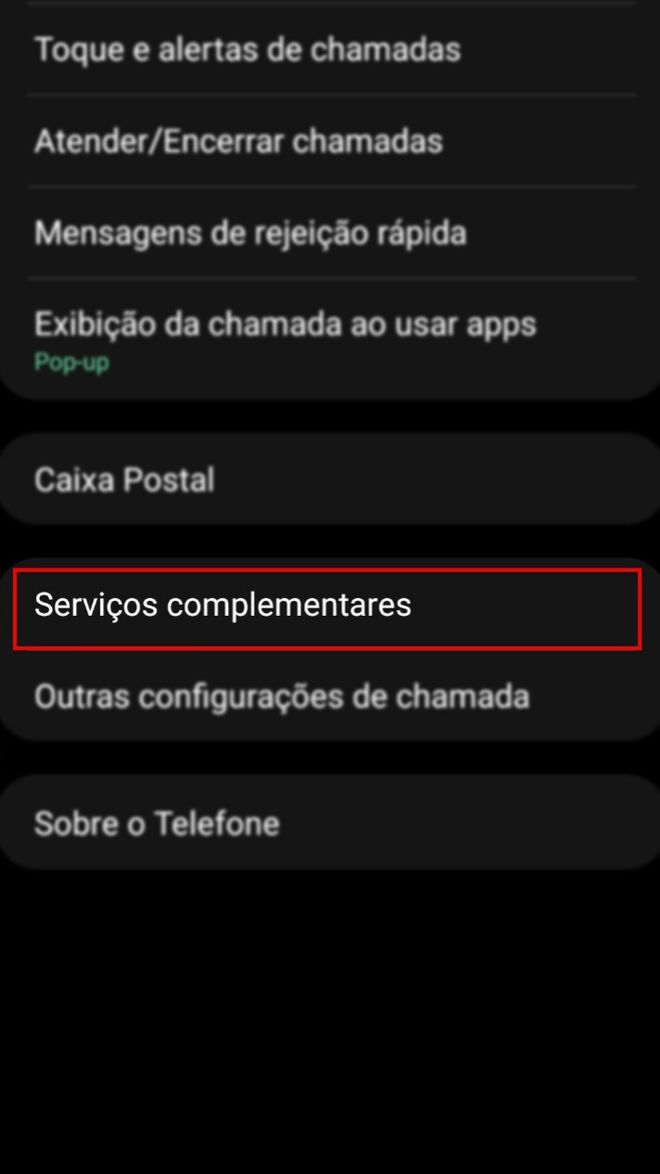Open Exibição da chamada ao usar apps

(x=285, y=337)
